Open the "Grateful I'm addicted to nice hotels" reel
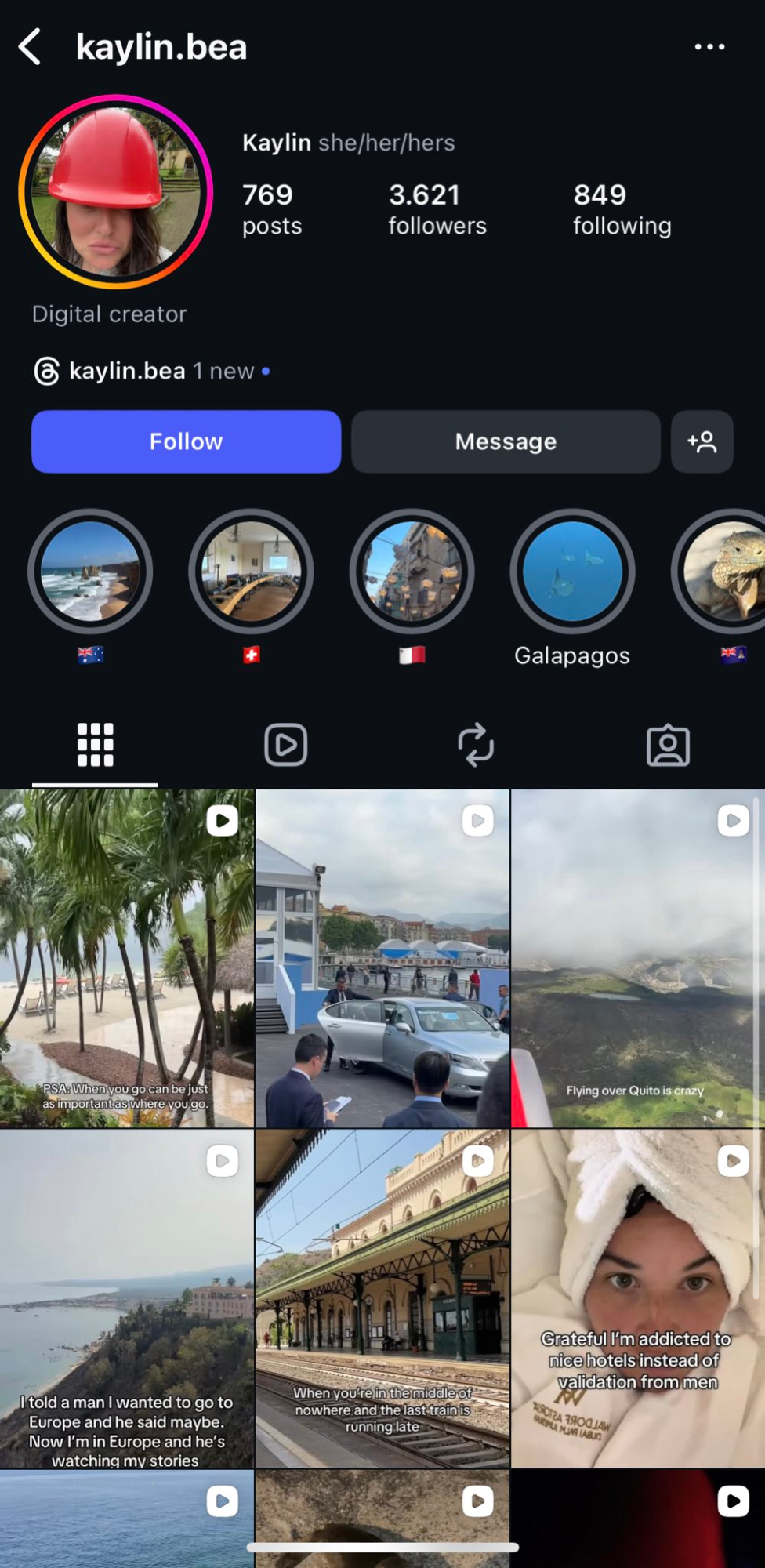The width and height of the screenshot is (765, 1568). (637, 1298)
